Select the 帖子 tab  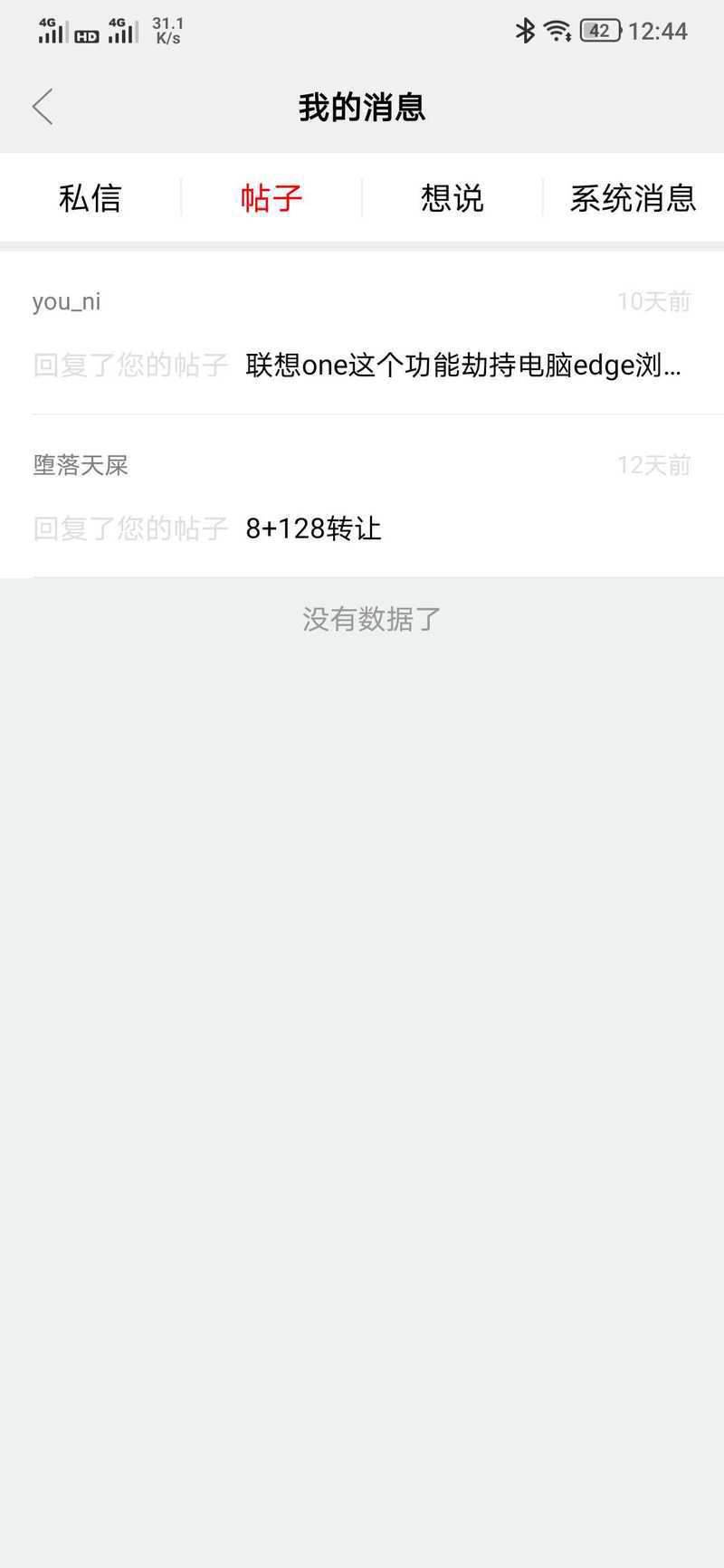coord(271,198)
